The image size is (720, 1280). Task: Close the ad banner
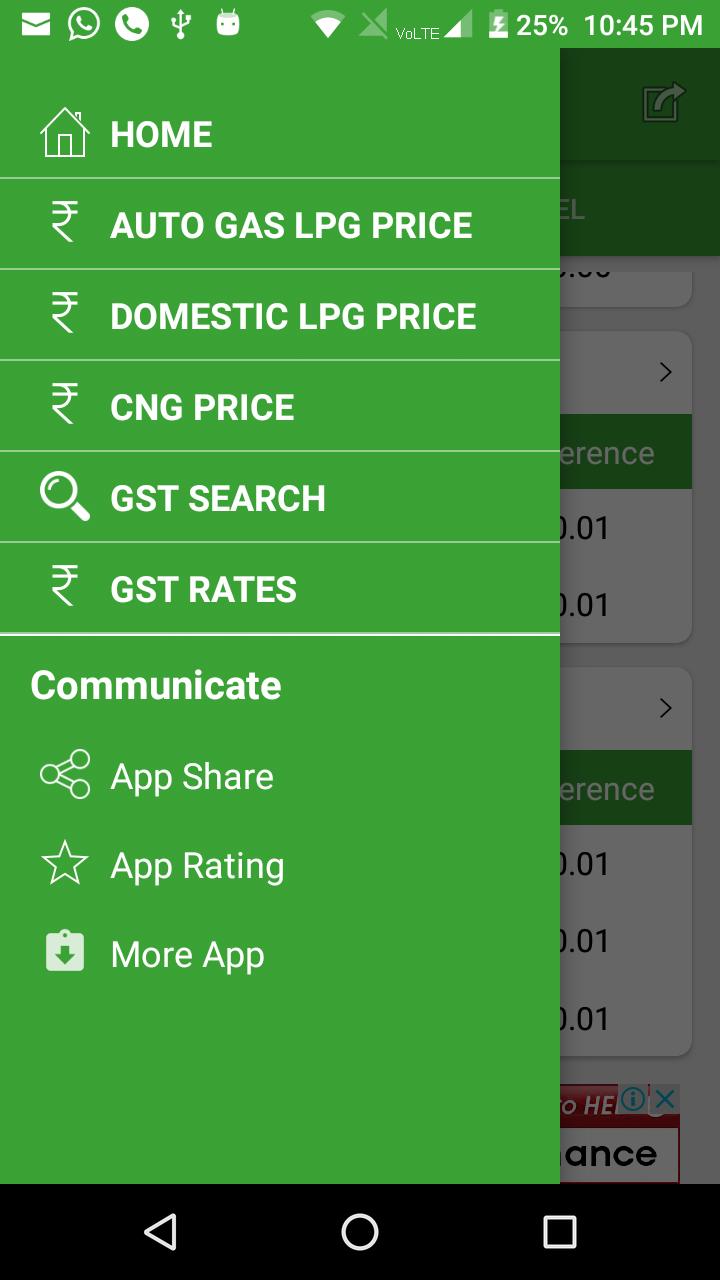pos(665,1099)
